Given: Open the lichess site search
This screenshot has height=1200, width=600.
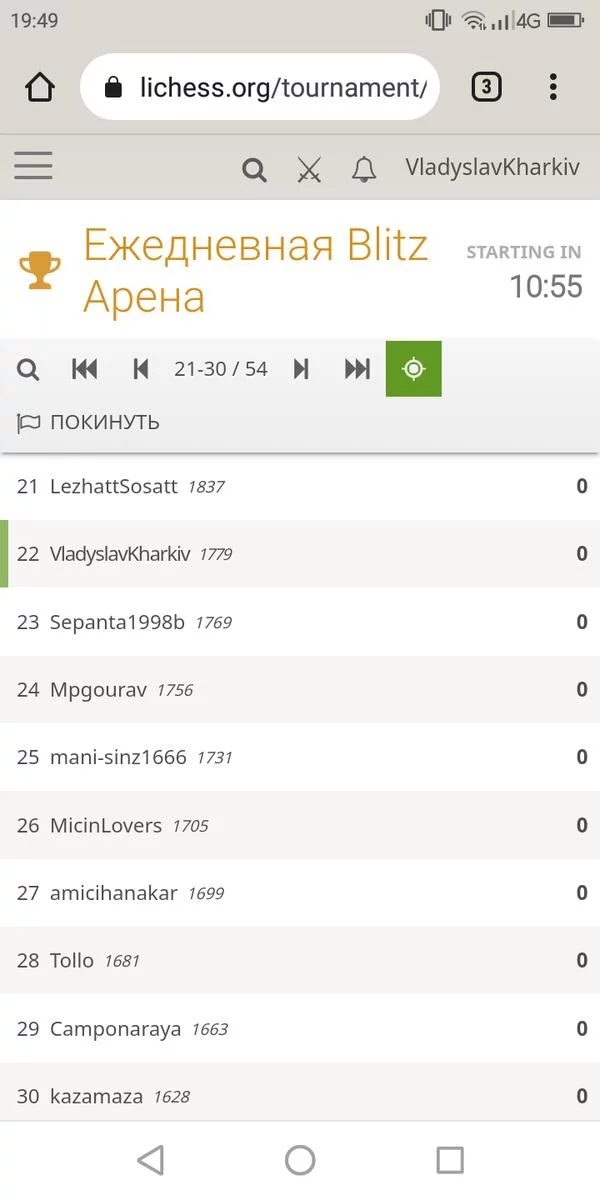Looking at the screenshot, I should coord(255,170).
